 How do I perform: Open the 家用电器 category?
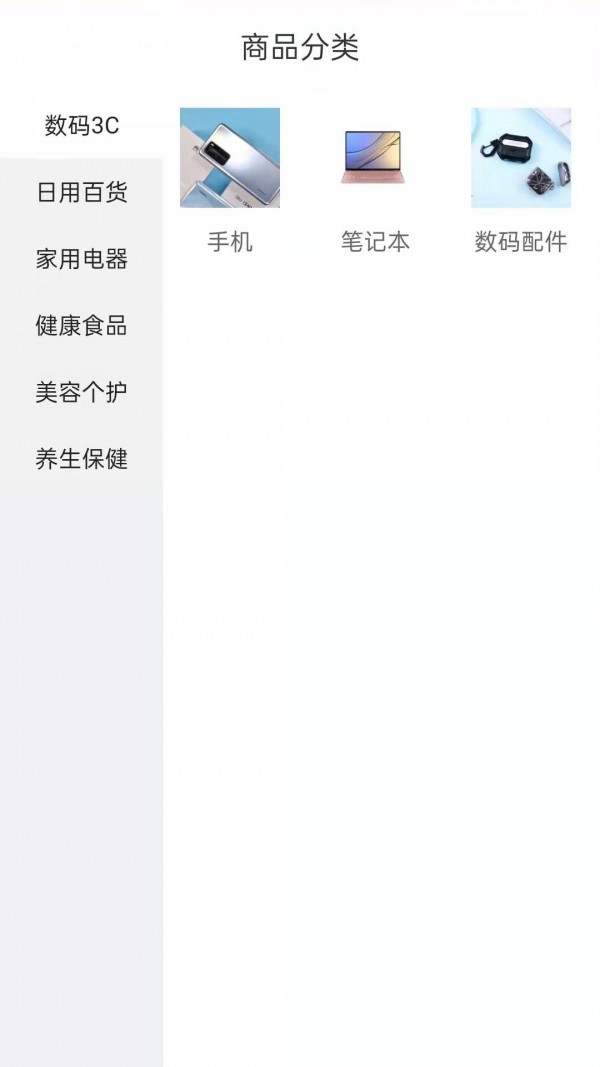[81, 259]
